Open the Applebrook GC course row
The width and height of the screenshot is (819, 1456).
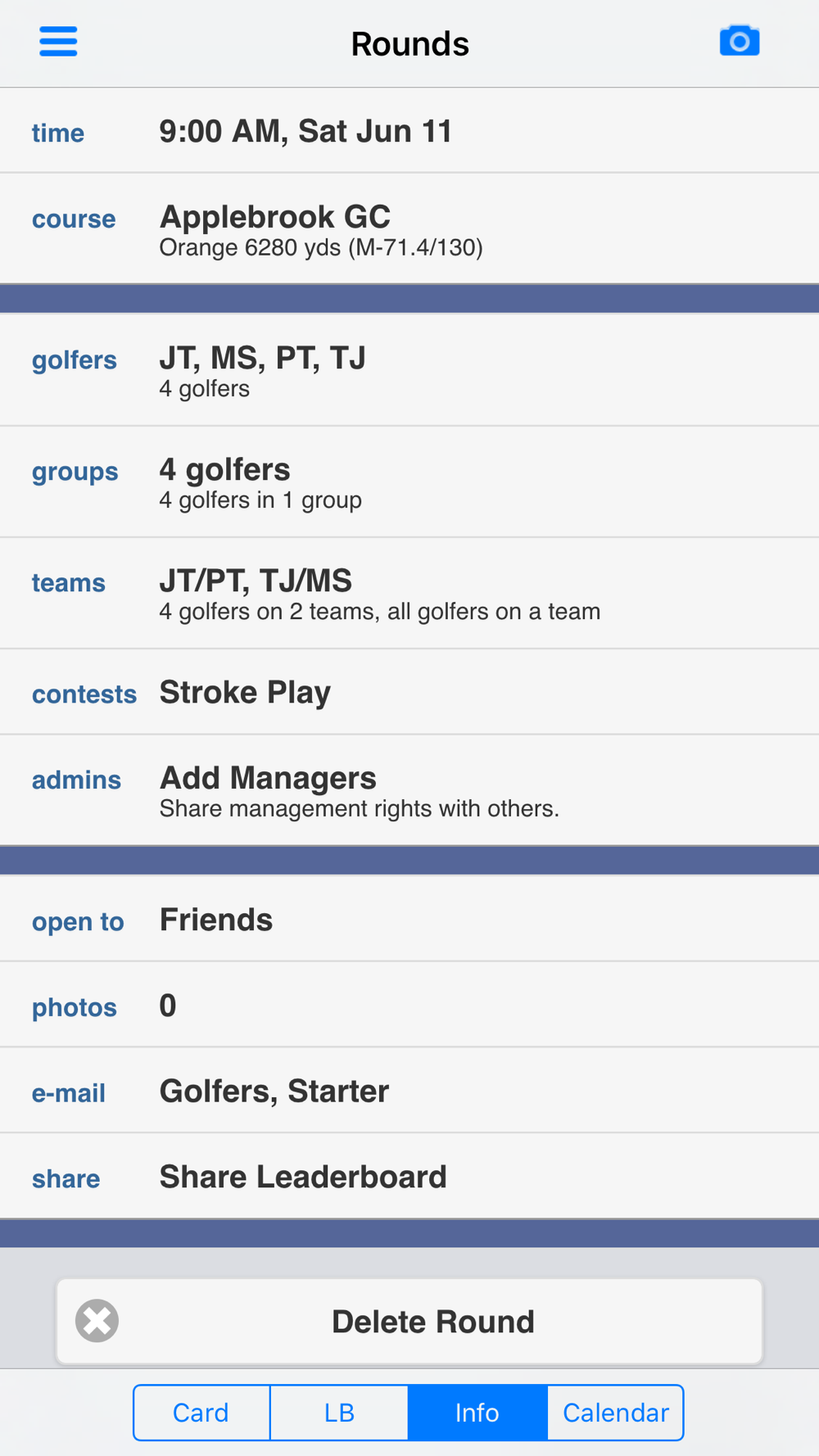[409, 228]
